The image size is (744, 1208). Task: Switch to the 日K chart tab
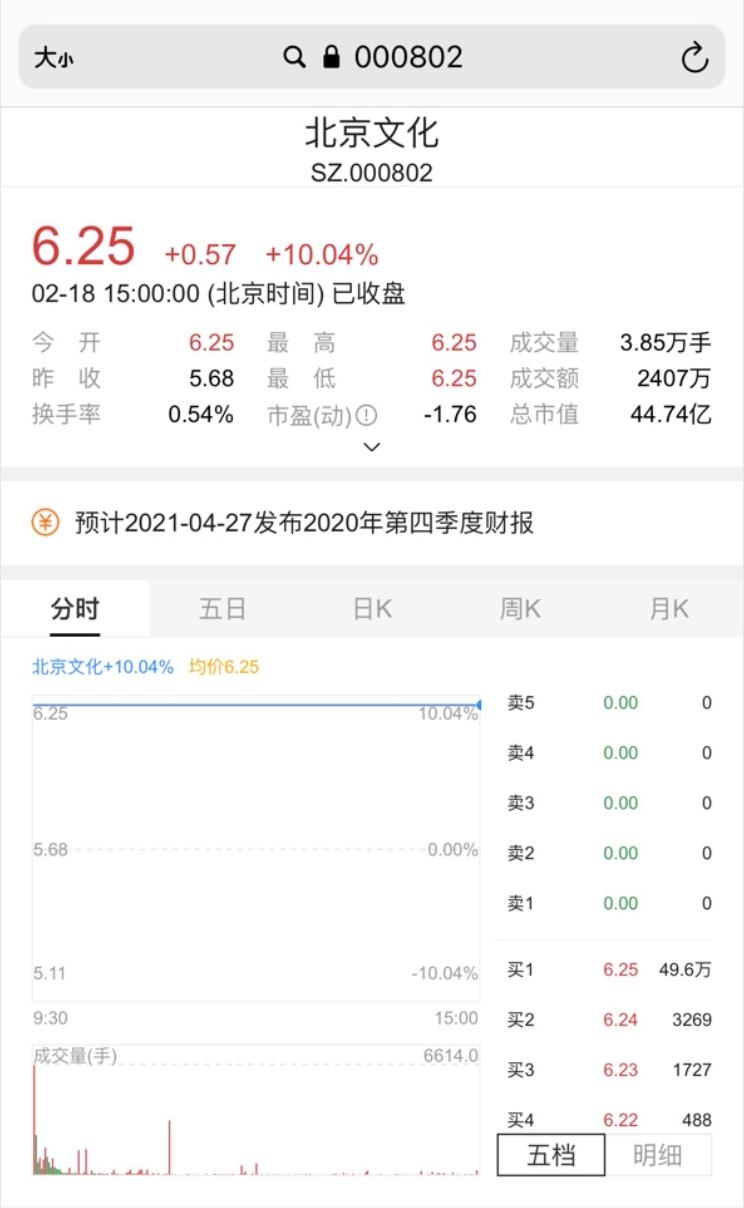click(x=372, y=609)
